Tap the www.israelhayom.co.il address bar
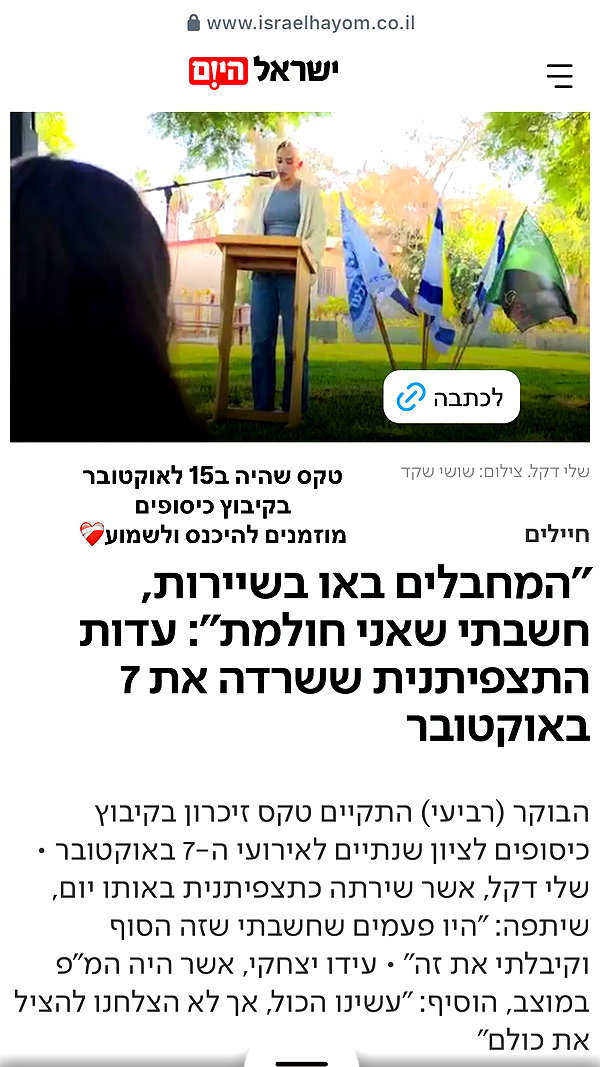600x1067 pixels. [x=300, y=23]
